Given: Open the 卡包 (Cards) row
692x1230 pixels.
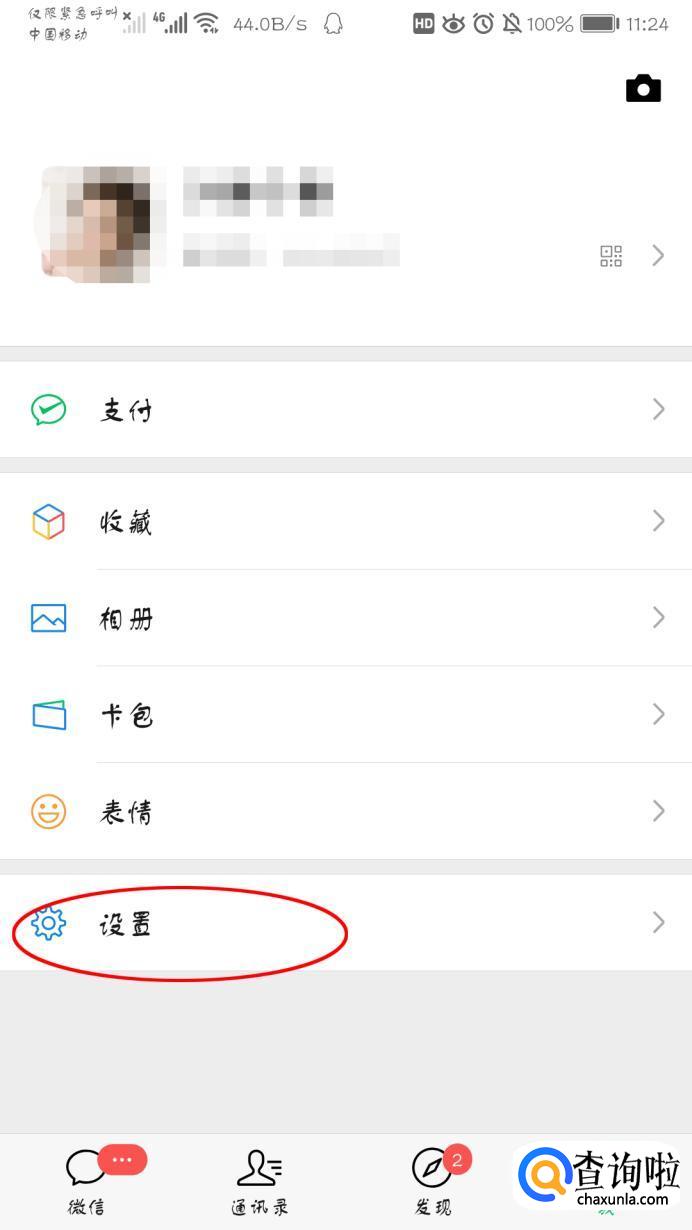Looking at the screenshot, I should coord(345,714).
